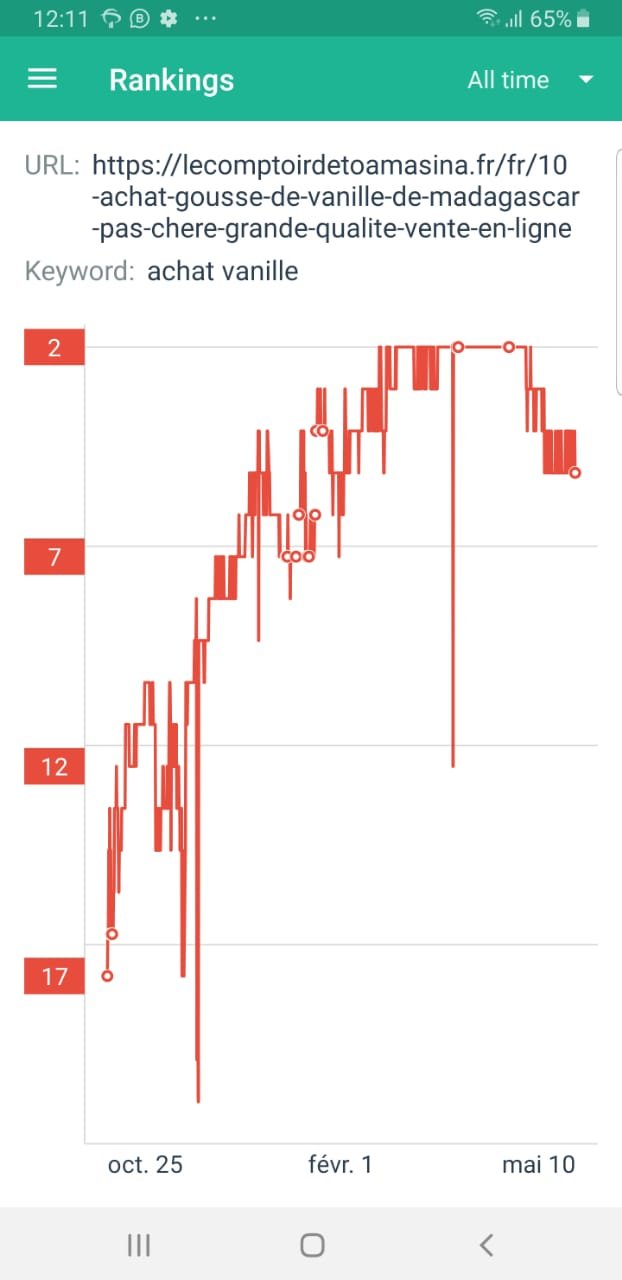
Task: Open the recent apps view
Action: coord(138,1244)
